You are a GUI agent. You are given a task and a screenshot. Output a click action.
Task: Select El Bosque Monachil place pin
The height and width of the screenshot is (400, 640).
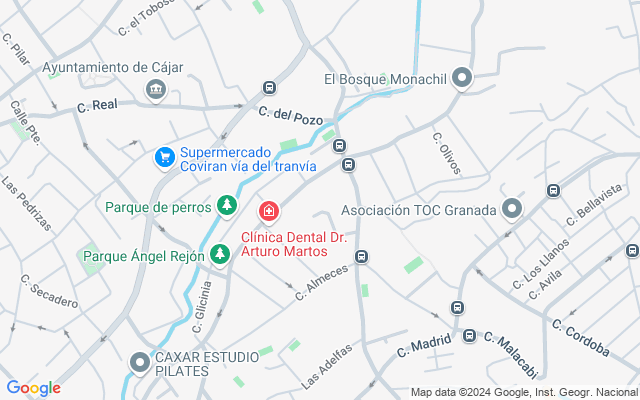(462, 78)
